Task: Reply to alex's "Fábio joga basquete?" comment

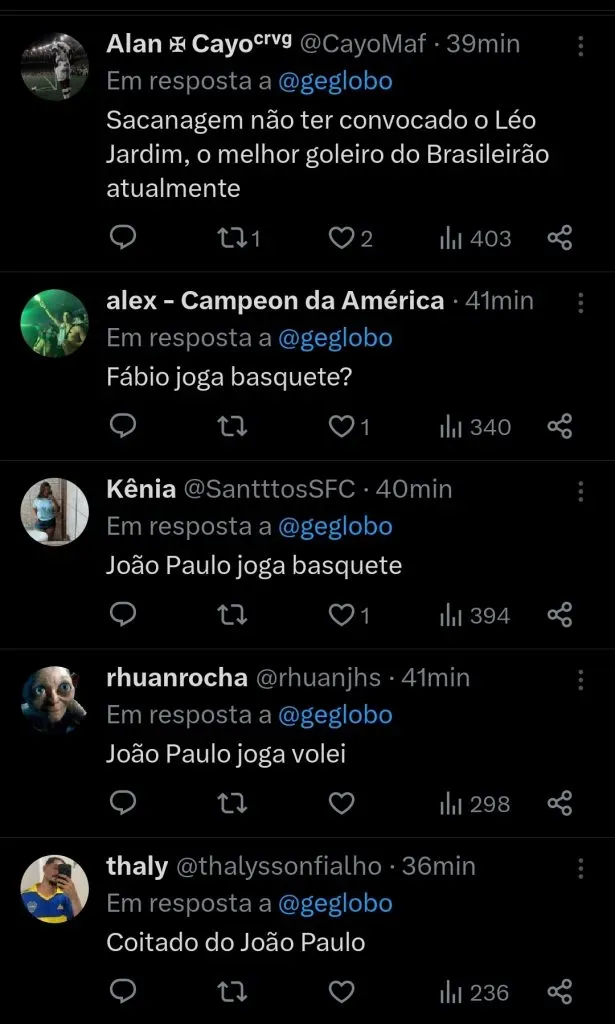Action: [x=122, y=427]
